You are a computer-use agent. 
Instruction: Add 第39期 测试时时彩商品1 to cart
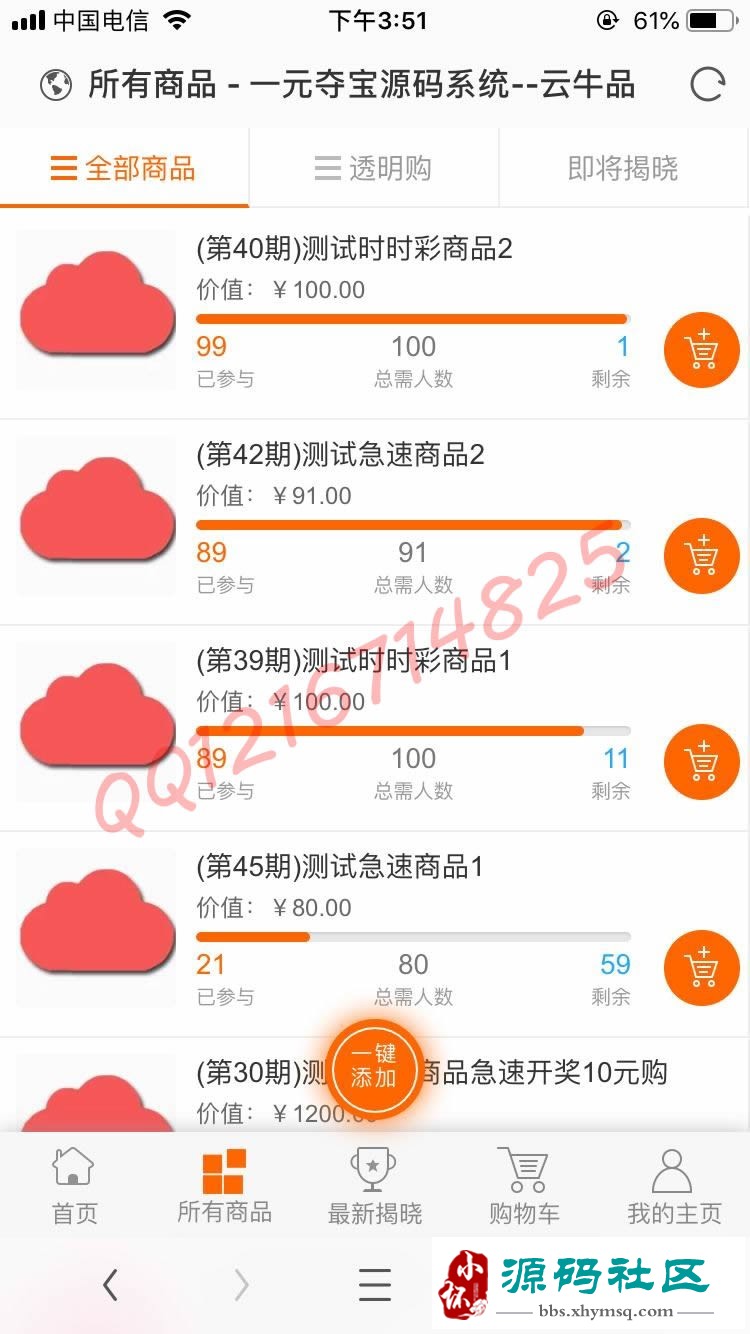pos(702,762)
